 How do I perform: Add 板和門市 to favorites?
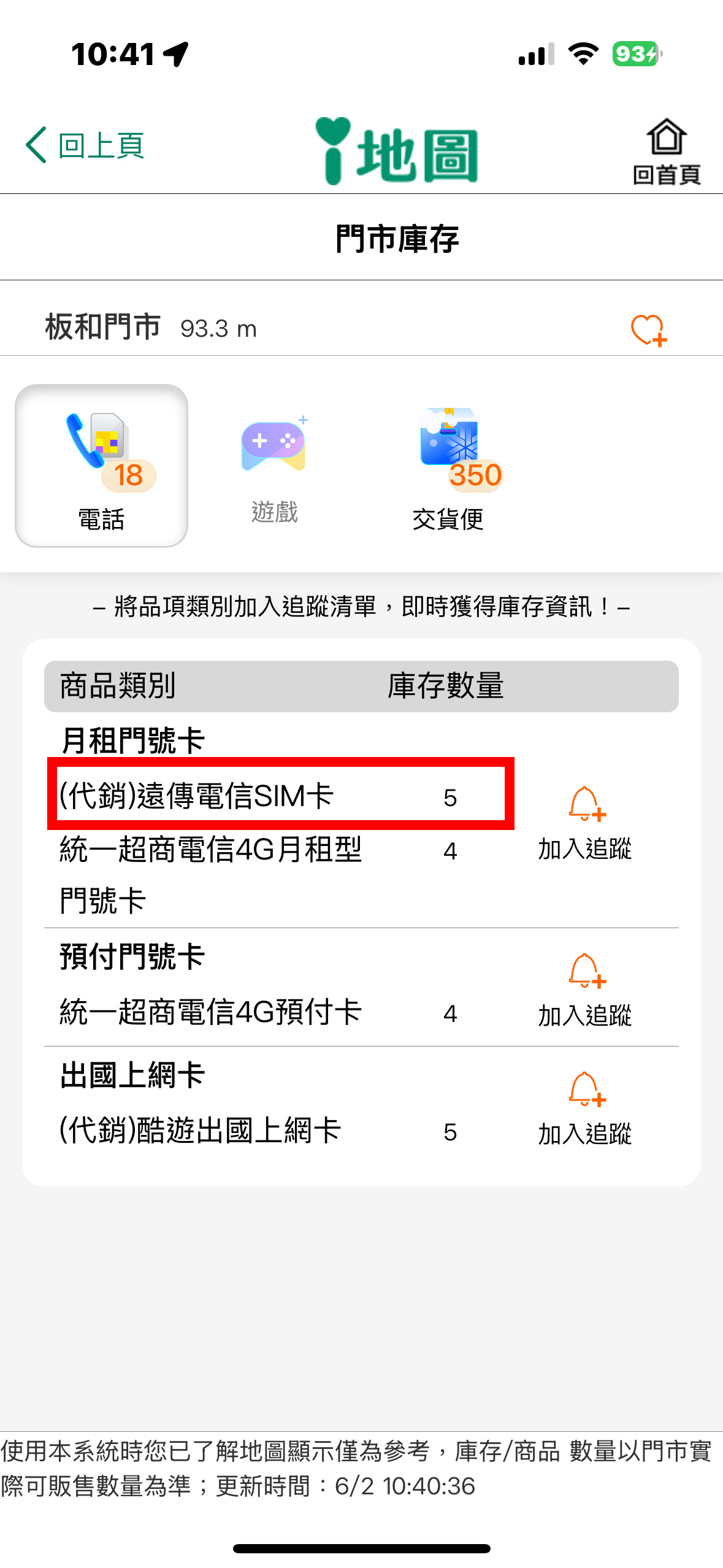click(x=649, y=330)
